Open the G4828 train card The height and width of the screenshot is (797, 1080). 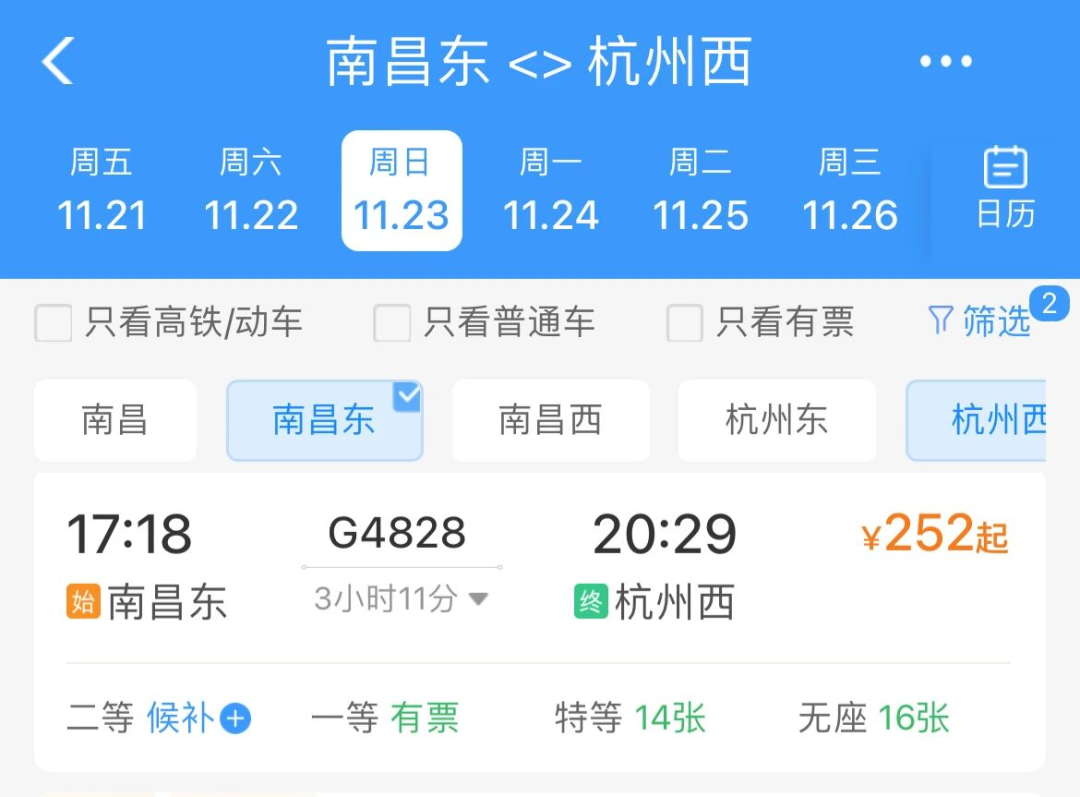(x=540, y=570)
